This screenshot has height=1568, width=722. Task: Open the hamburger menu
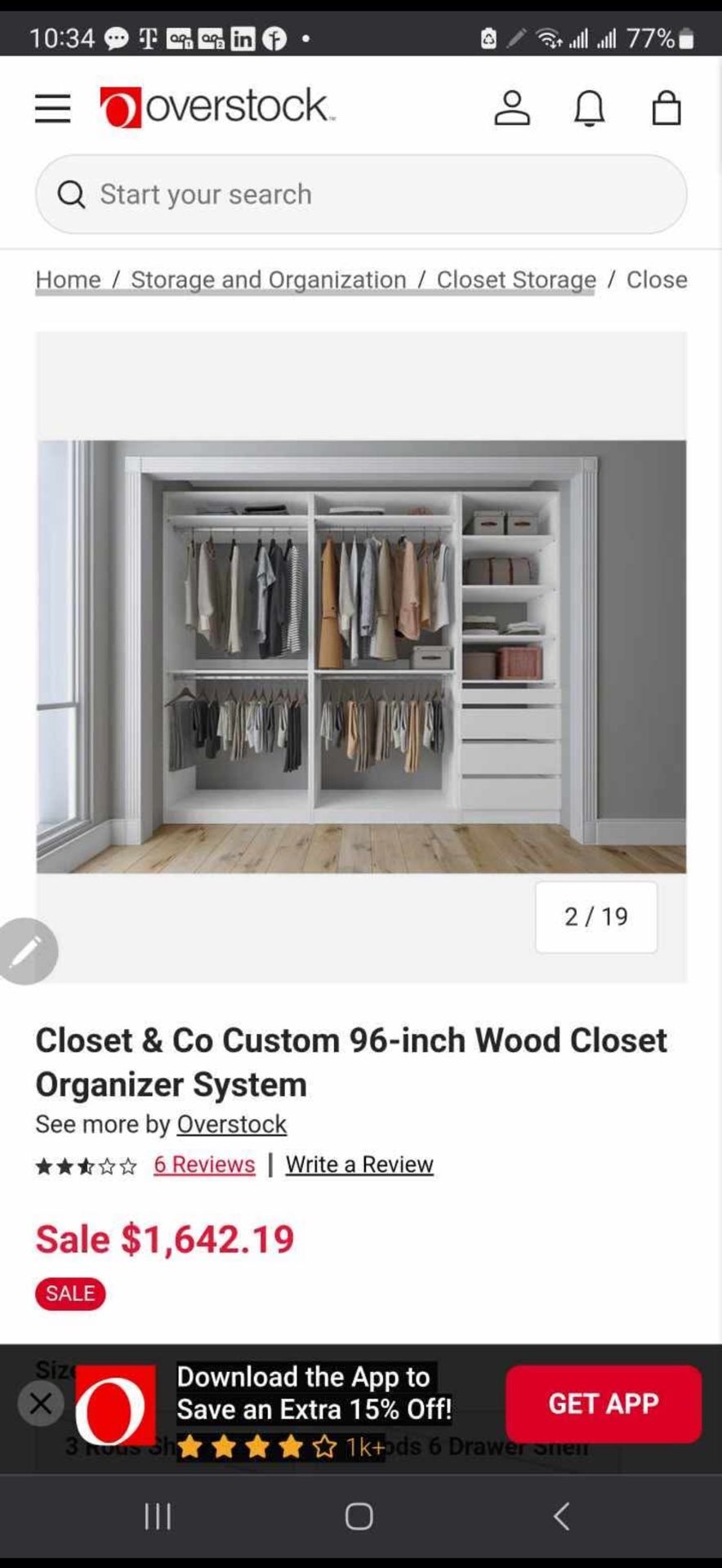click(x=53, y=108)
